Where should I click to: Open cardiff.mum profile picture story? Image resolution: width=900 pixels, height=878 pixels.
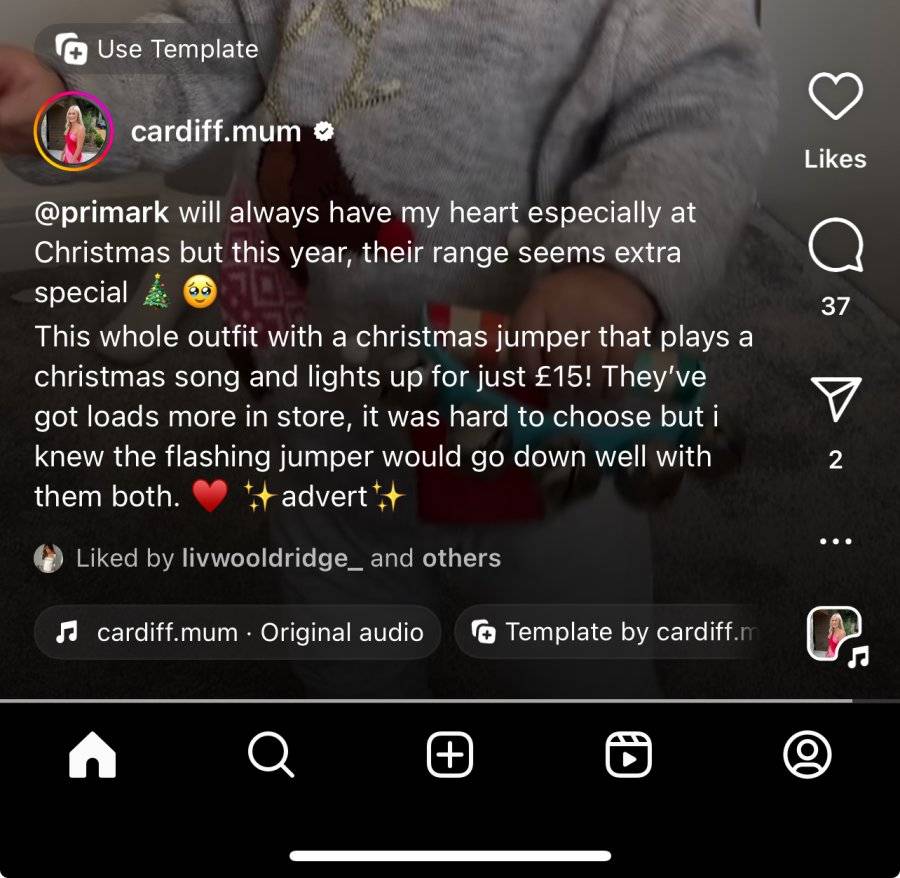pos(73,131)
